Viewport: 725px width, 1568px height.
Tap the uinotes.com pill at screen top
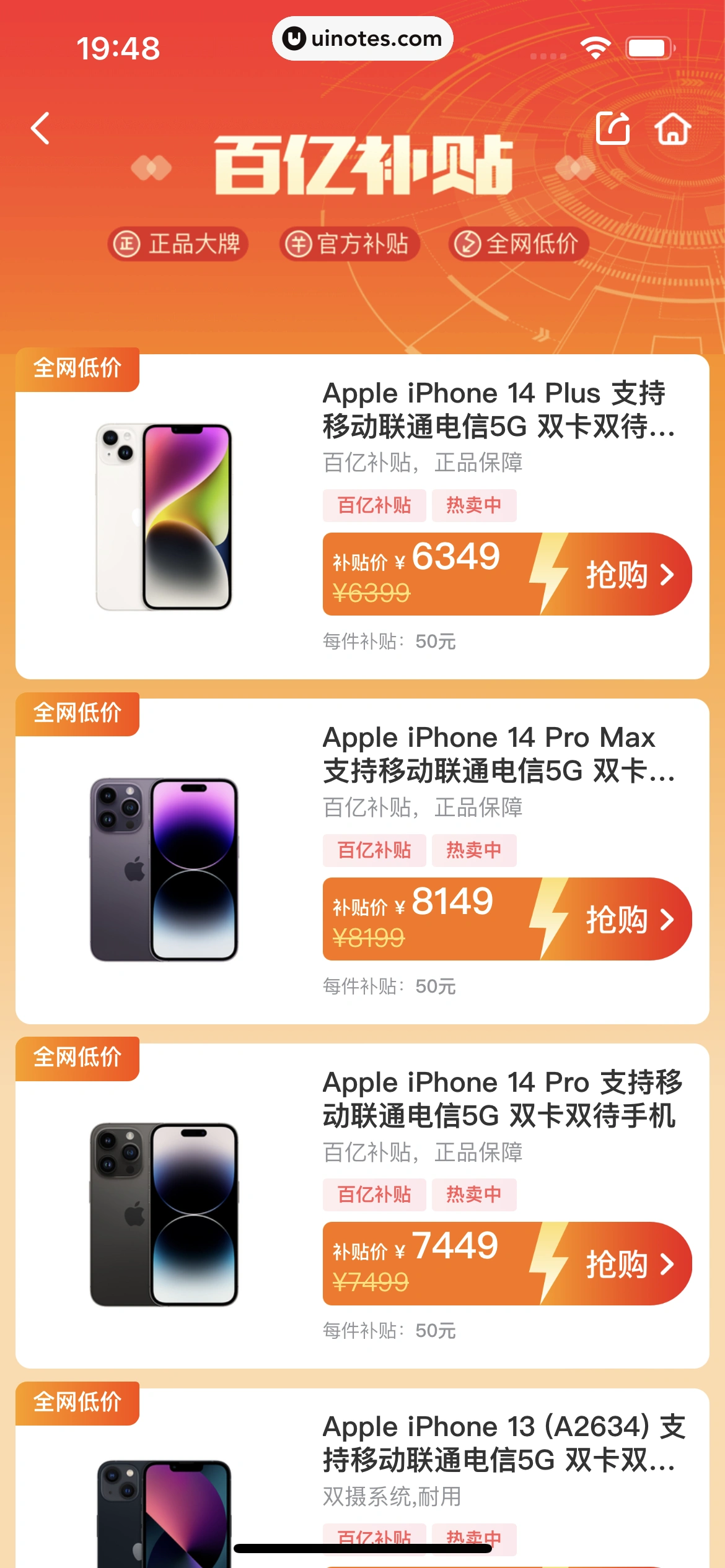[362, 38]
